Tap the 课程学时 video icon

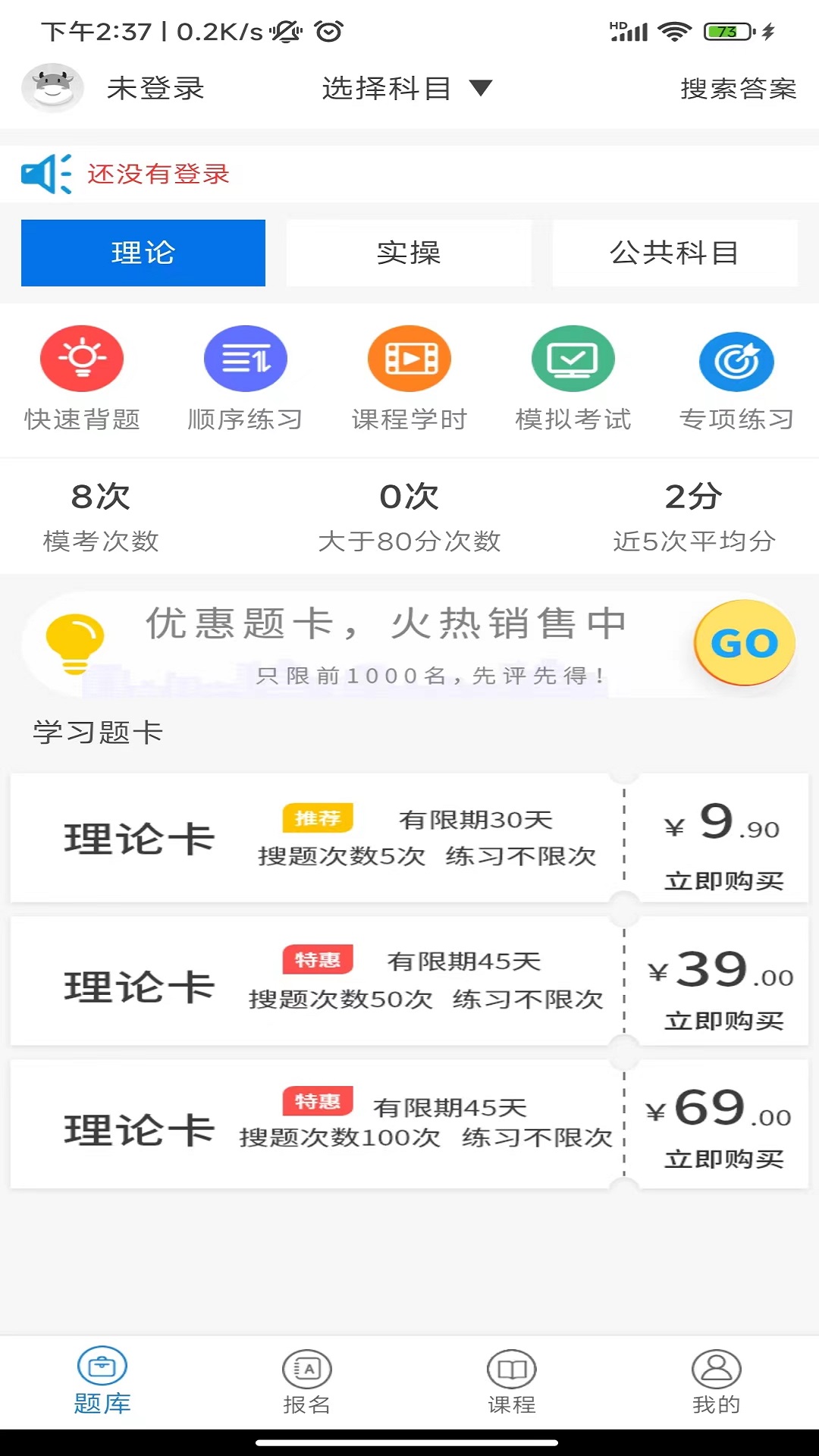pos(409,358)
